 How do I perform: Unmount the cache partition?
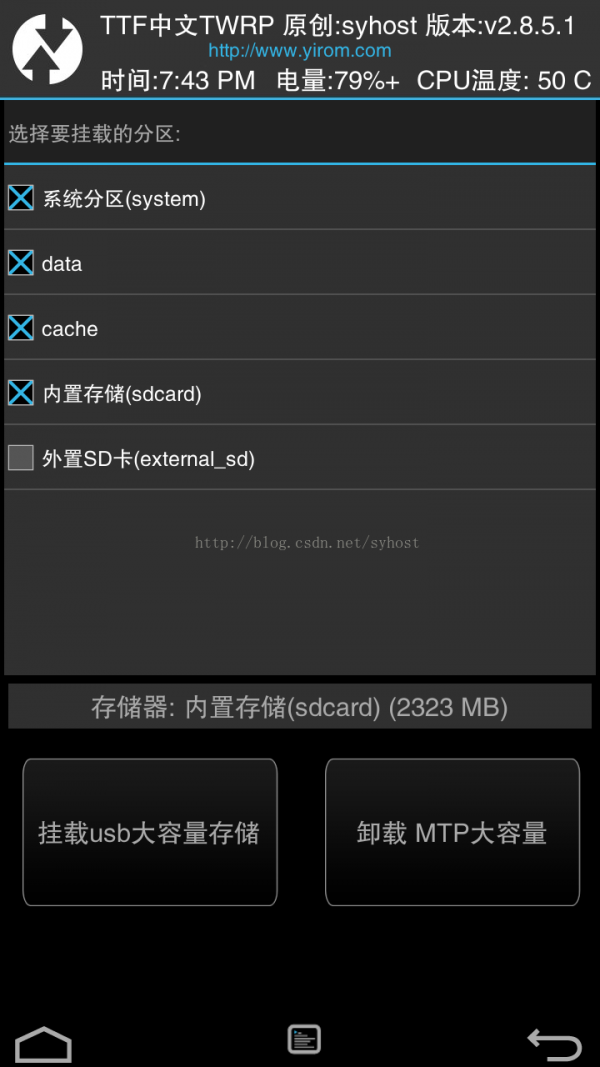pos(21,328)
